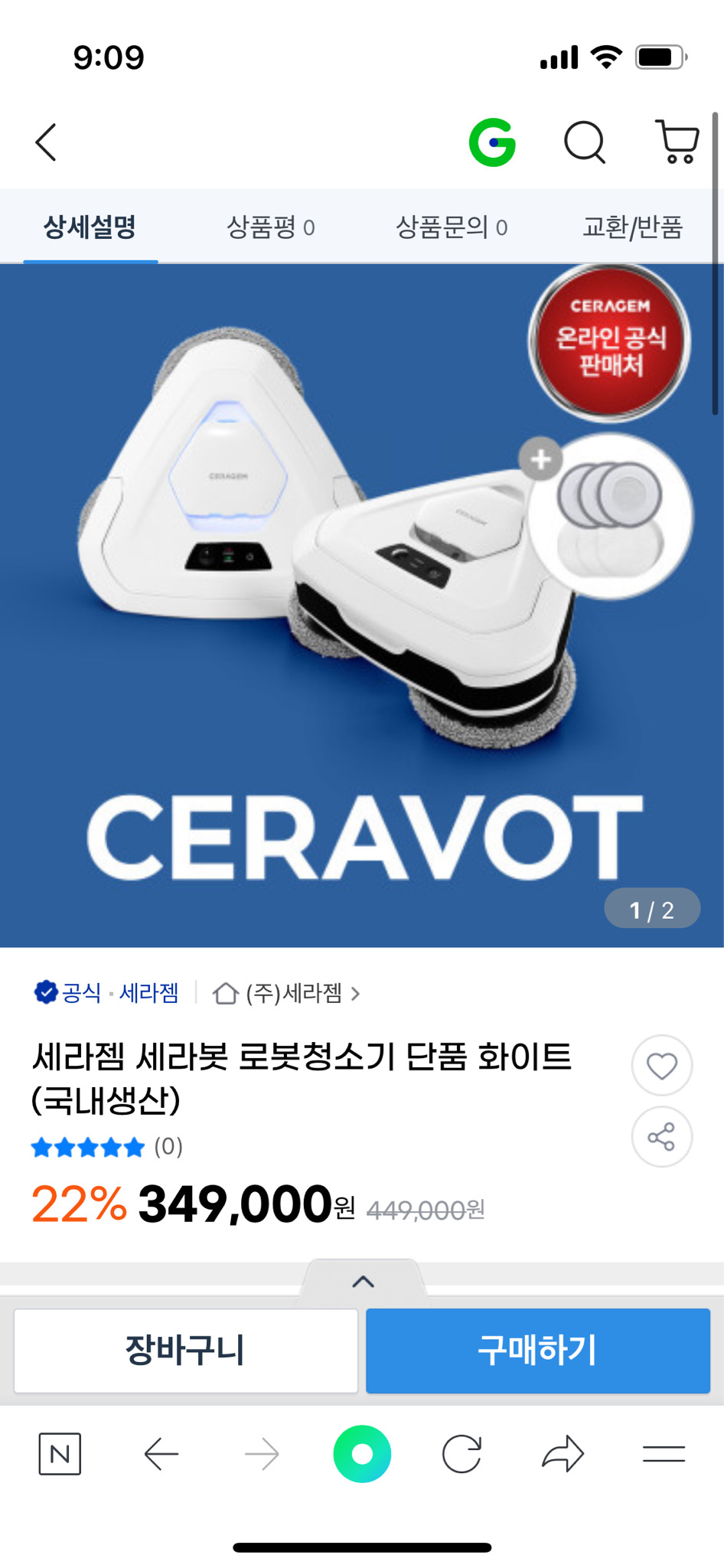The width and height of the screenshot is (724, 1568).
Task: Switch to the 교환/반품 tab
Action: pyautogui.click(x=634, y=227)
